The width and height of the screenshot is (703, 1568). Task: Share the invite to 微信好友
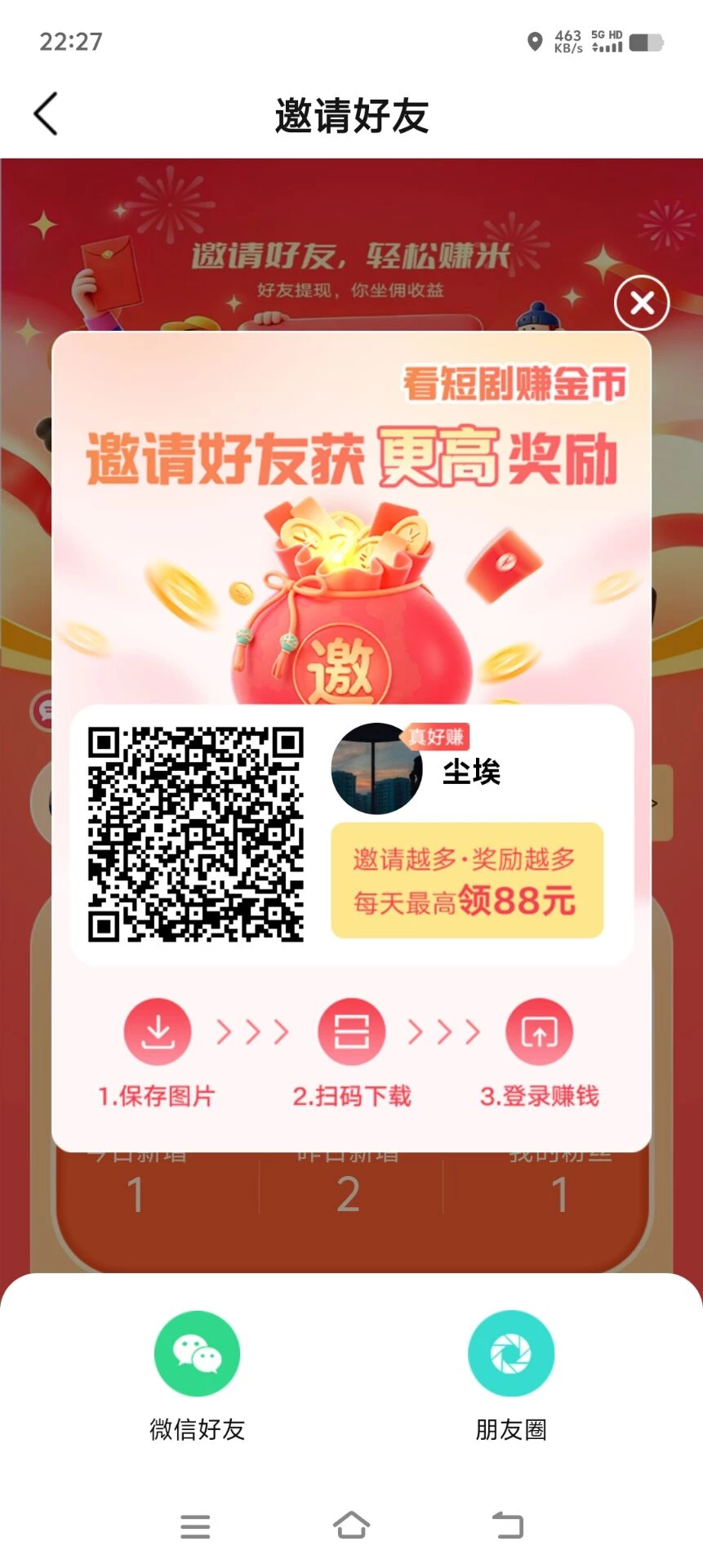pos(197,1355)
